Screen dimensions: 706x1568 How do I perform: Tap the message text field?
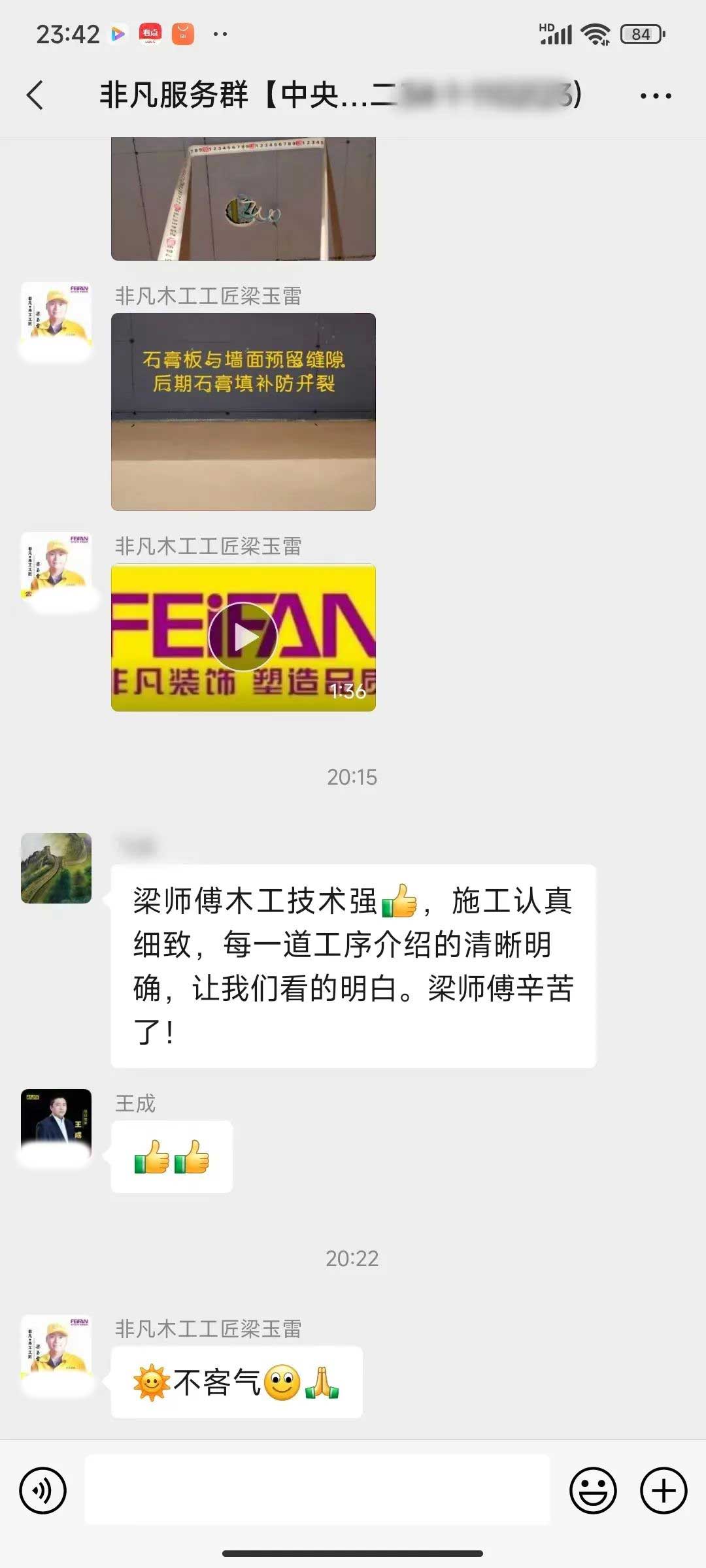coord(317,1490)
